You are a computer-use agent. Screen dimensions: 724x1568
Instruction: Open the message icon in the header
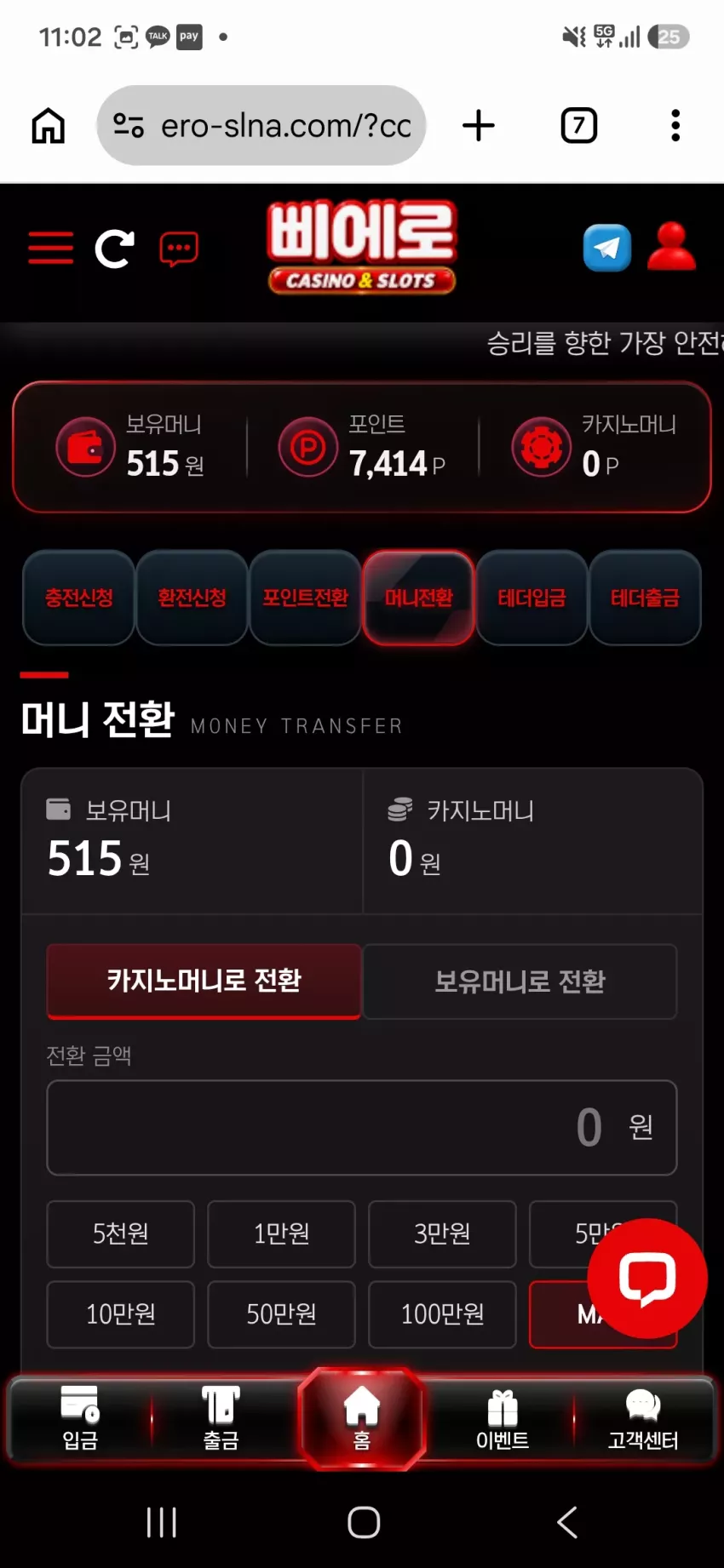point(179,249)
